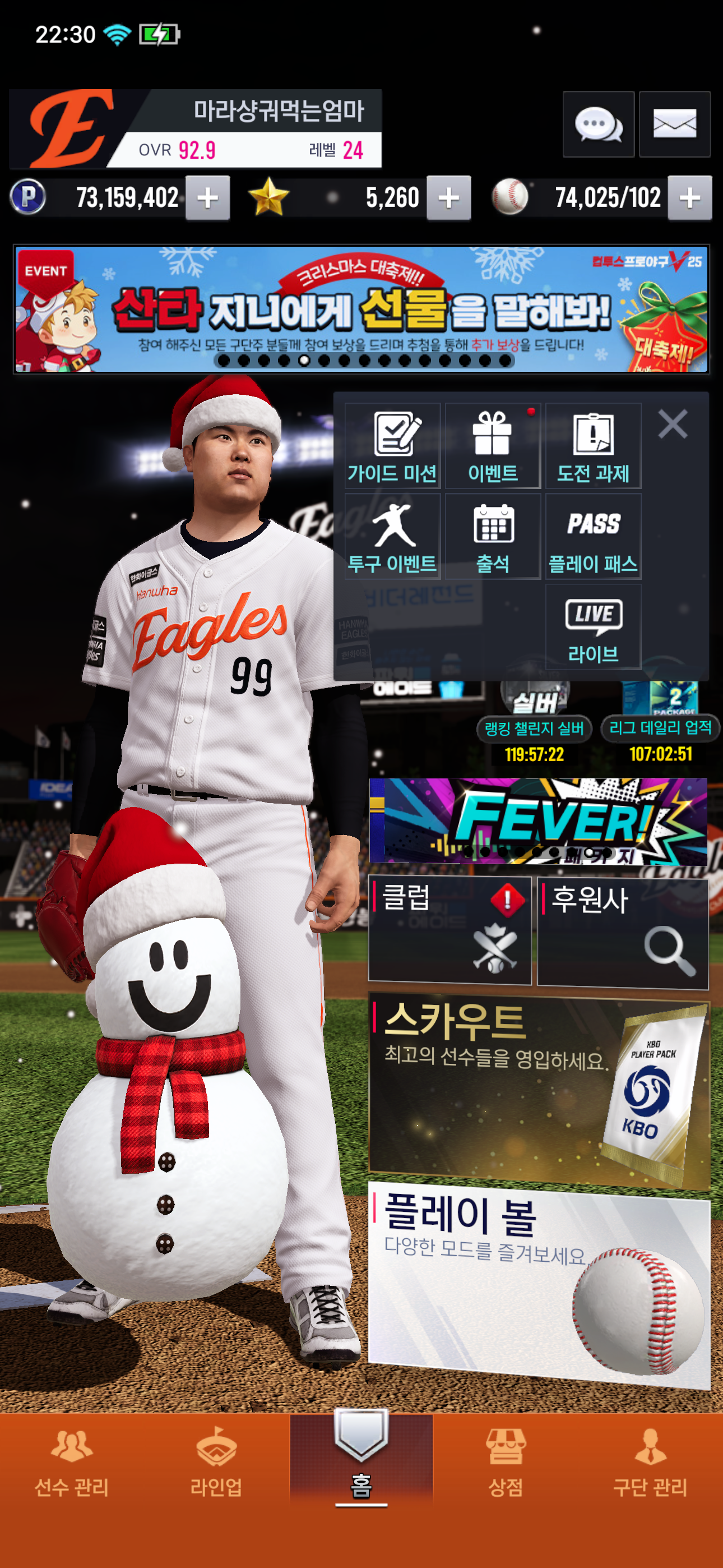Check 출석 attendance calendar
Image resolution: width=723 pixels, height=1568 pixels.
pos(493,536)
